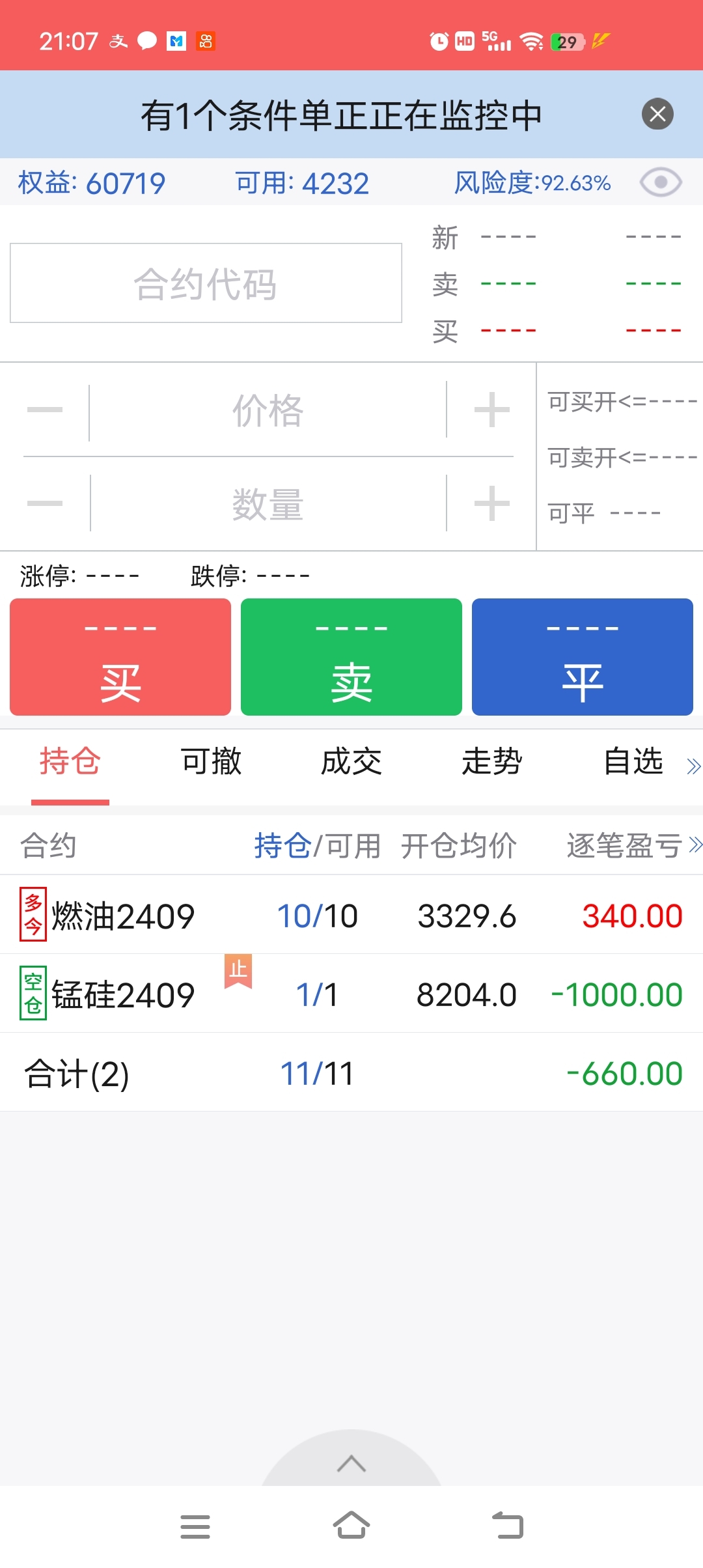Increase quantity with the plus stepper
Image resolution: width=703 pixels, height=1568 pixels.
pyautogui.click(x=491, y=503)
